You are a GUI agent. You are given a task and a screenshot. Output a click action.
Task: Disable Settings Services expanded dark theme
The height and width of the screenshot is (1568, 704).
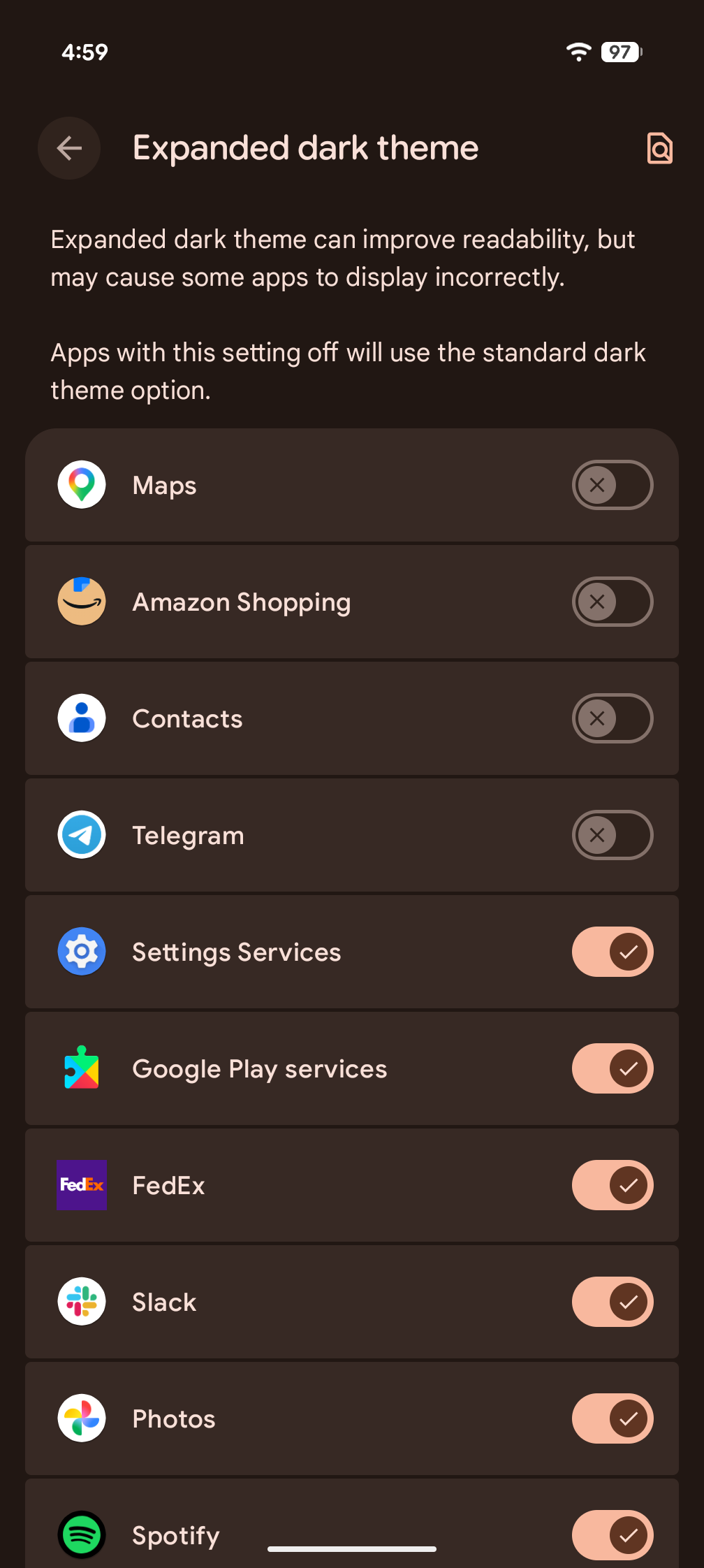click(x=613, y=952)
